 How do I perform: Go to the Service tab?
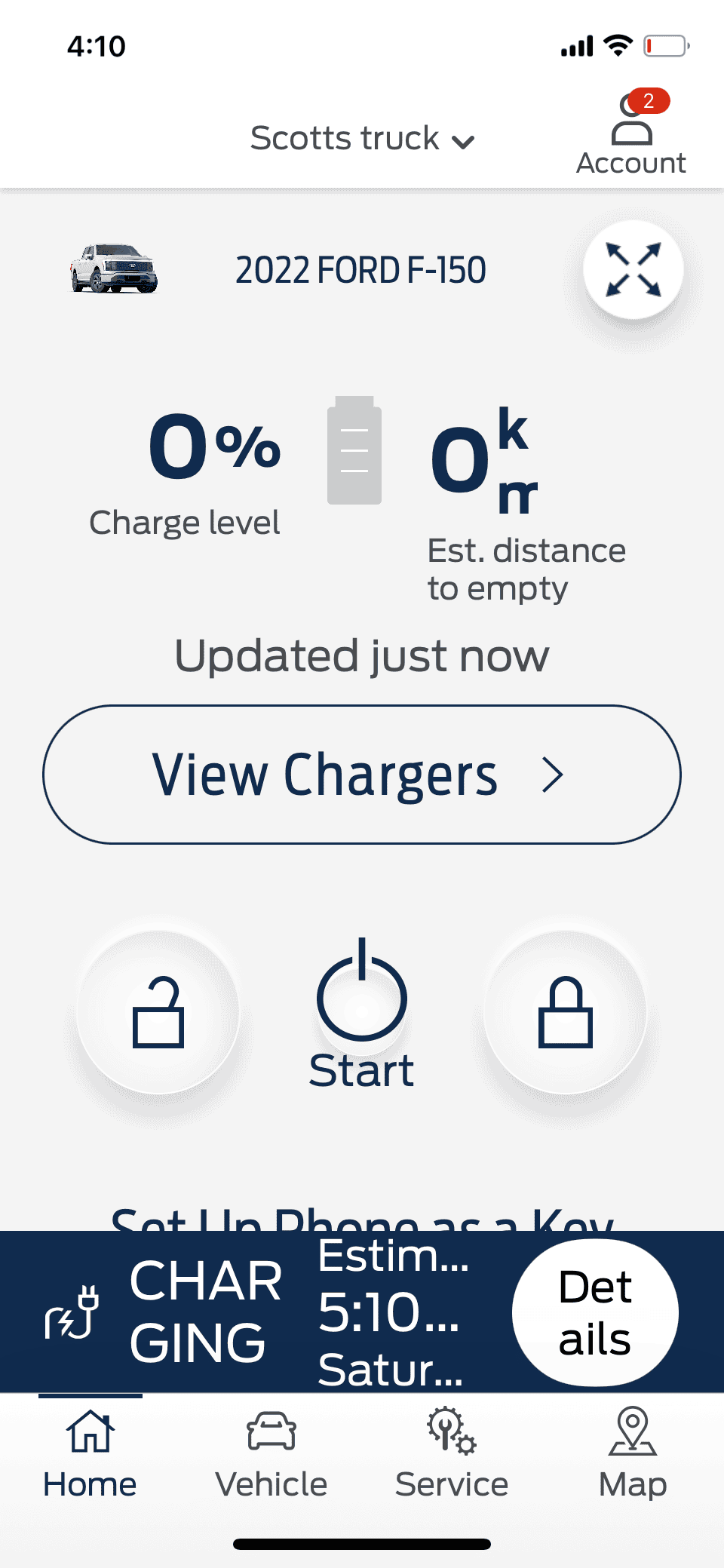coord(452,1453)
